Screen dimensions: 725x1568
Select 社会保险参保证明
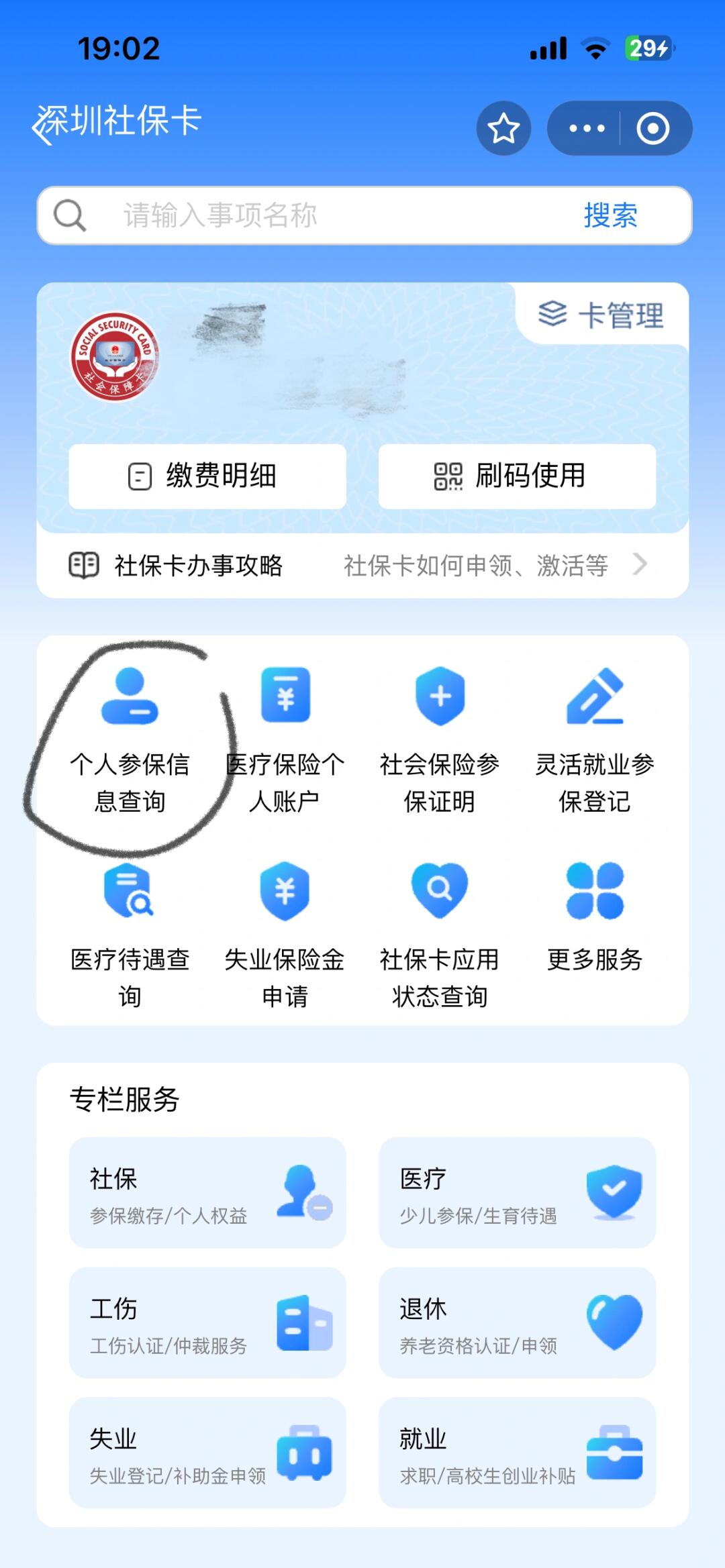(x=440, y=738)
